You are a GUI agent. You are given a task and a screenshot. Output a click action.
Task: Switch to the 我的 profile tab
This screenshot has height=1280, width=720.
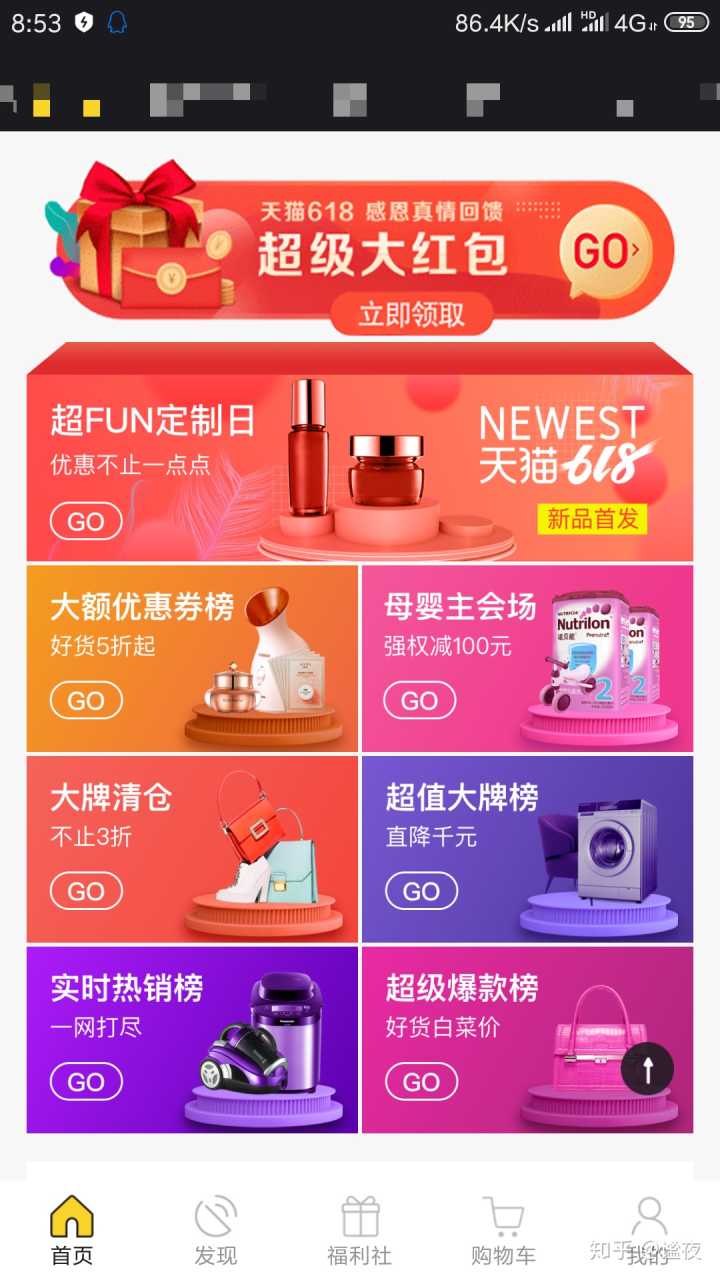pos(648,1231)
